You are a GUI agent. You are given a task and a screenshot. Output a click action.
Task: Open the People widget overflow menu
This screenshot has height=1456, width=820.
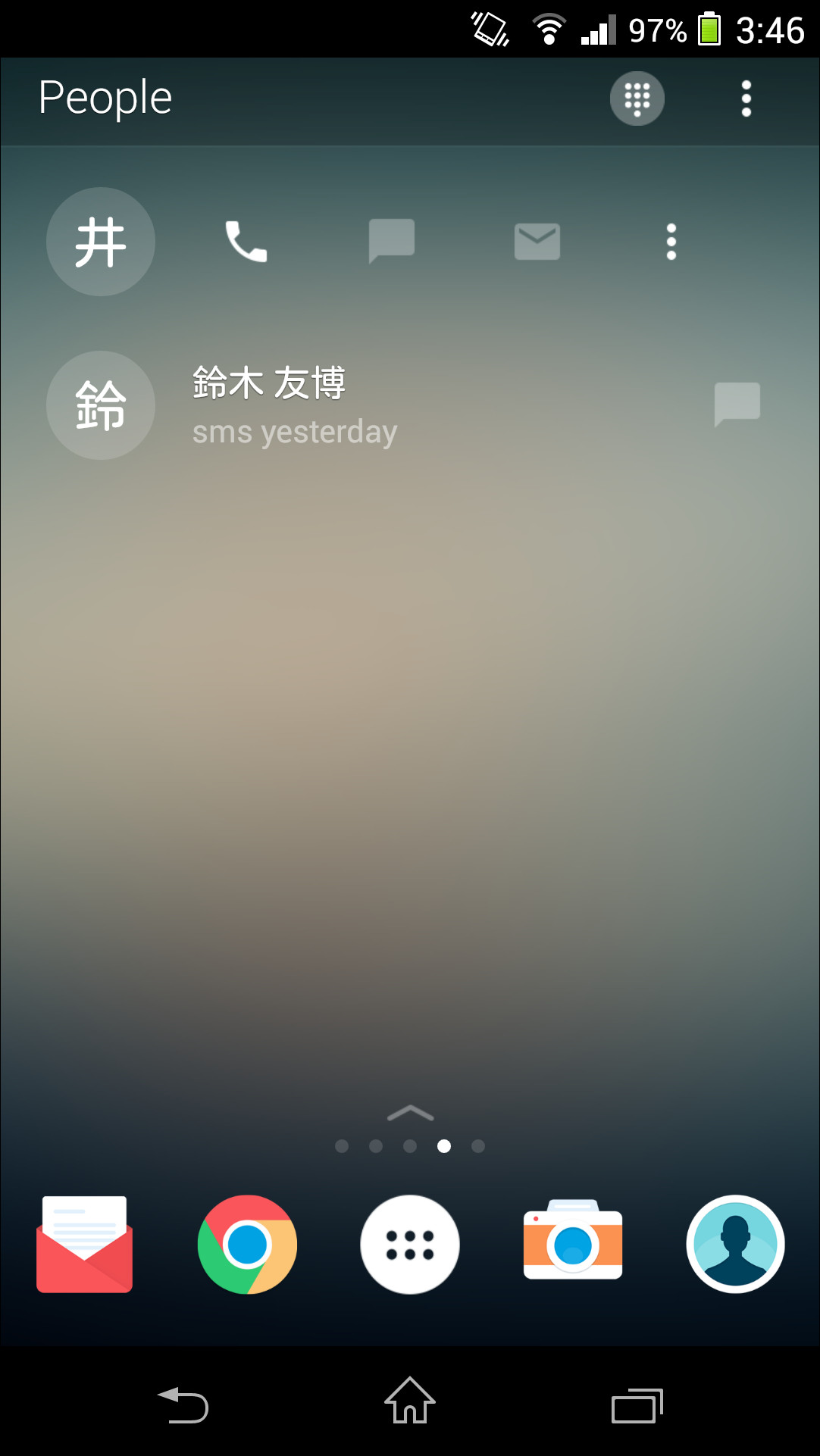point(746,98)
